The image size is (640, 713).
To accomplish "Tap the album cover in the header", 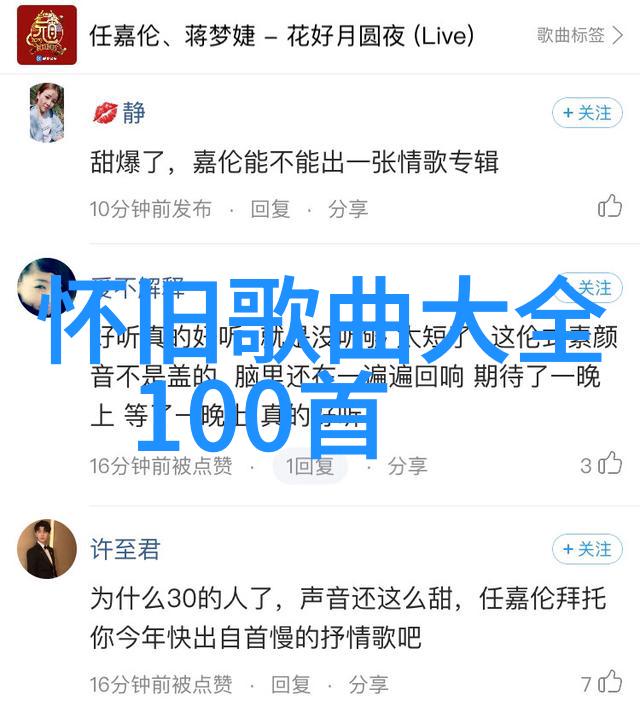I will pyautogui.click(x=47, y=35).
